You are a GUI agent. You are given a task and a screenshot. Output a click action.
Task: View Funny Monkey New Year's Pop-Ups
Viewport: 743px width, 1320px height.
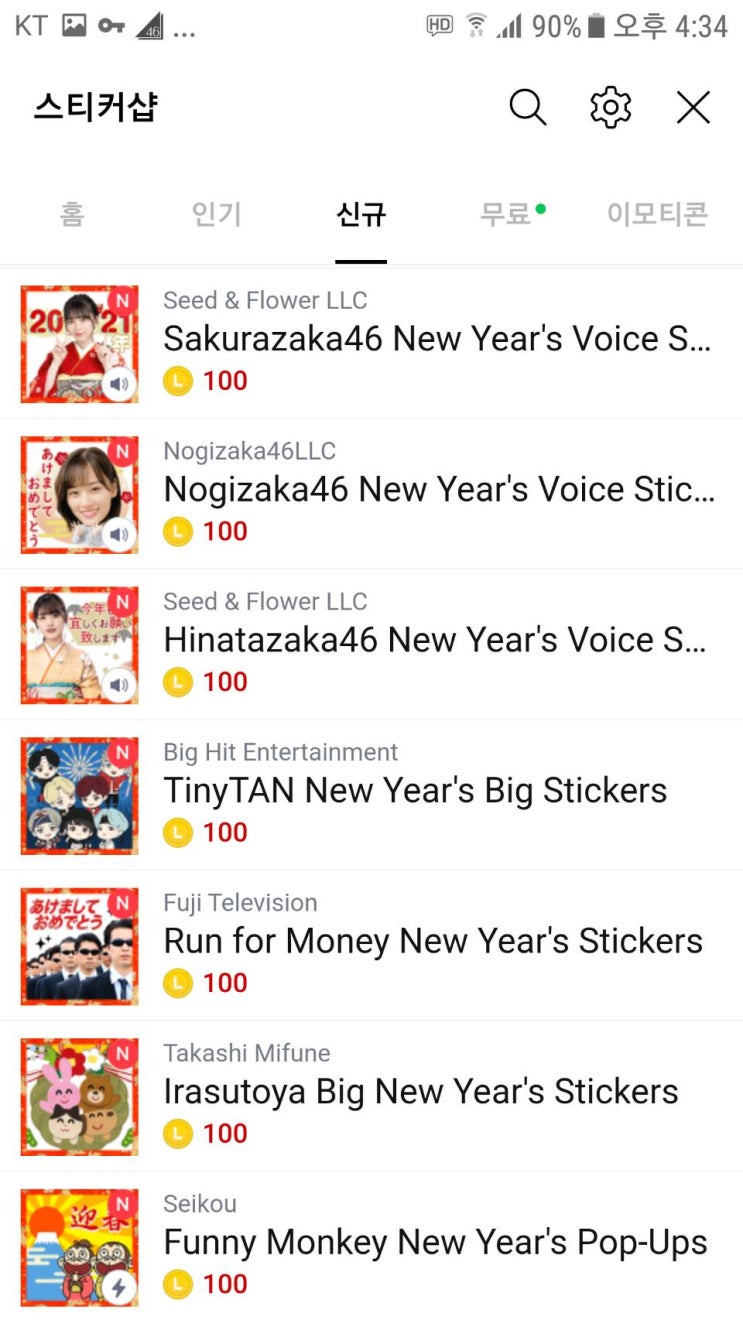pyautogui.click(x=435, y=1243)
